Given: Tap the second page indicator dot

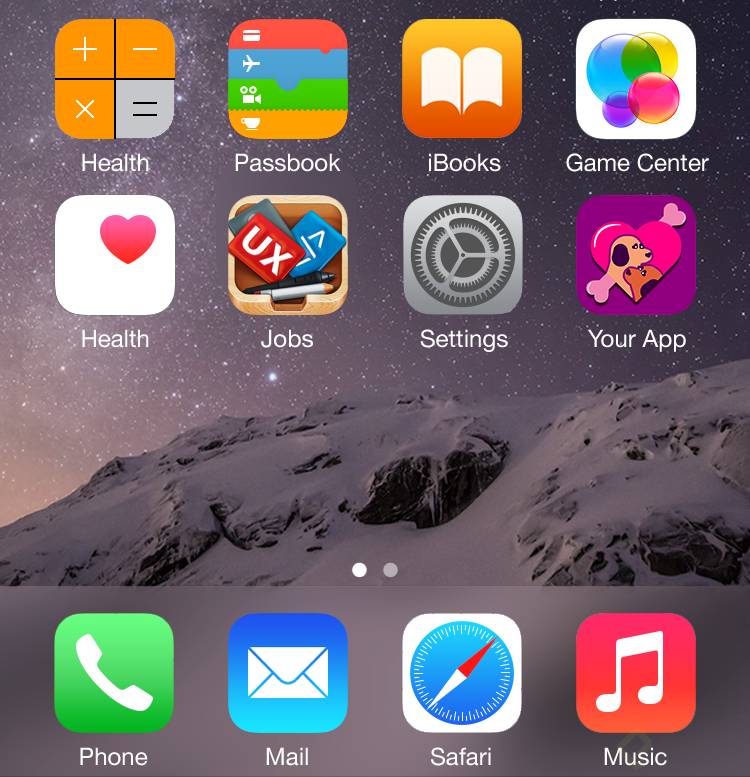Looking at the screenshot, I should (390, 570).
